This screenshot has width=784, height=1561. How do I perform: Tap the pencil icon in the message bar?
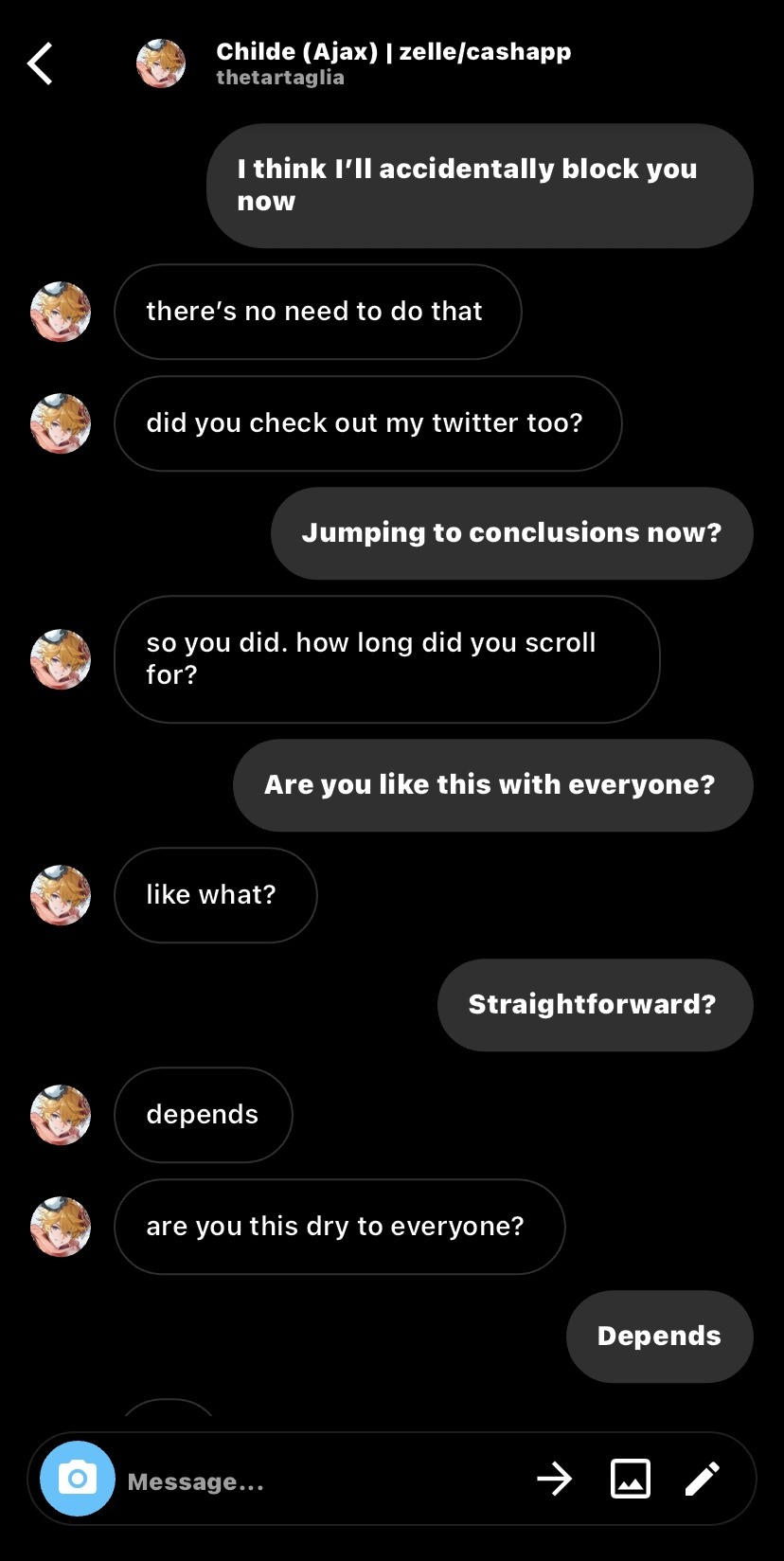click(x=703, y=1479)
